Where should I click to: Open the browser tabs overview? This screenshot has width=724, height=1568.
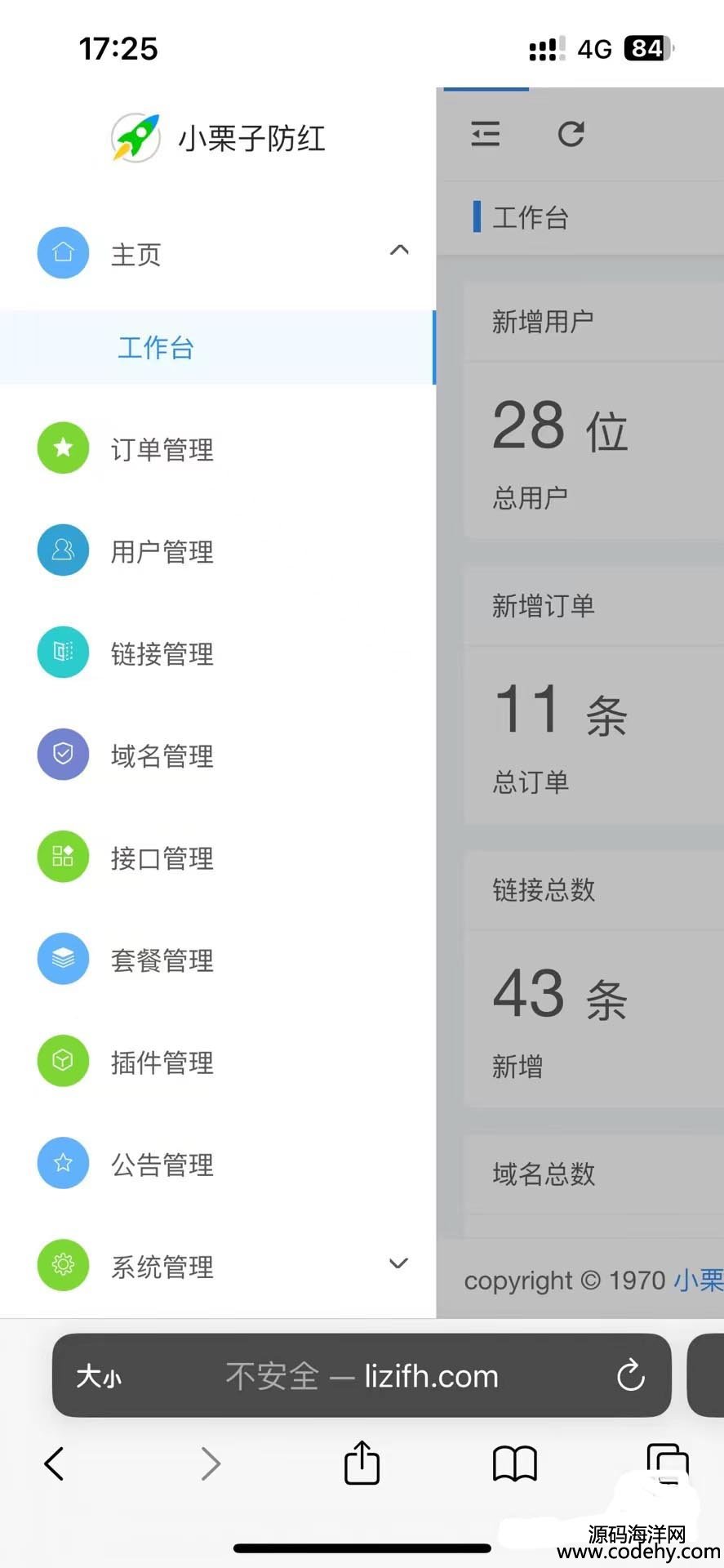[x=668, y=1463]
